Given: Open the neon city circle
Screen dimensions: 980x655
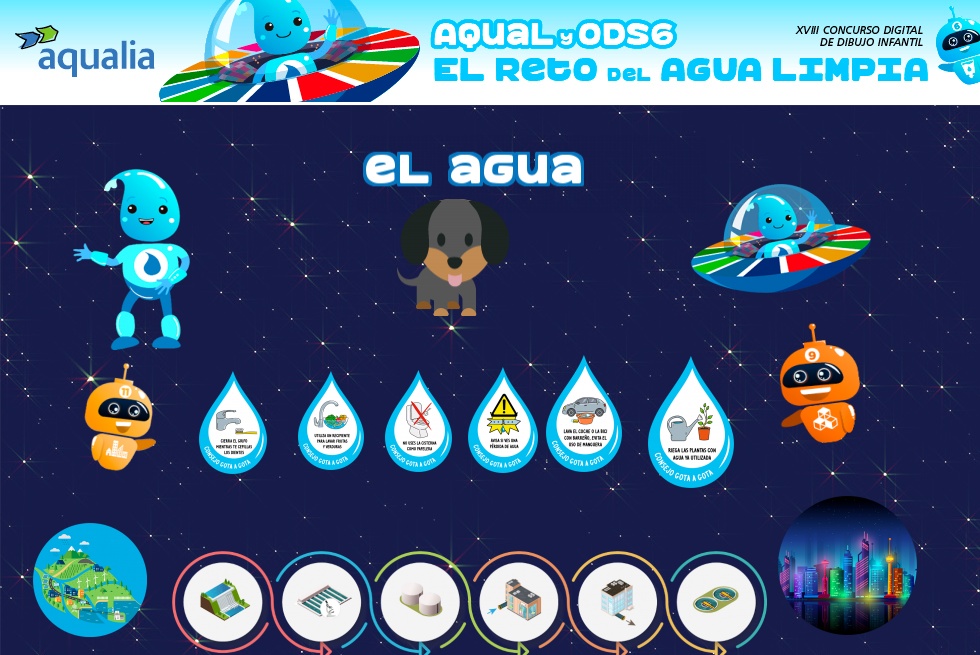Looking at the screenshot, I should (847, 565).
